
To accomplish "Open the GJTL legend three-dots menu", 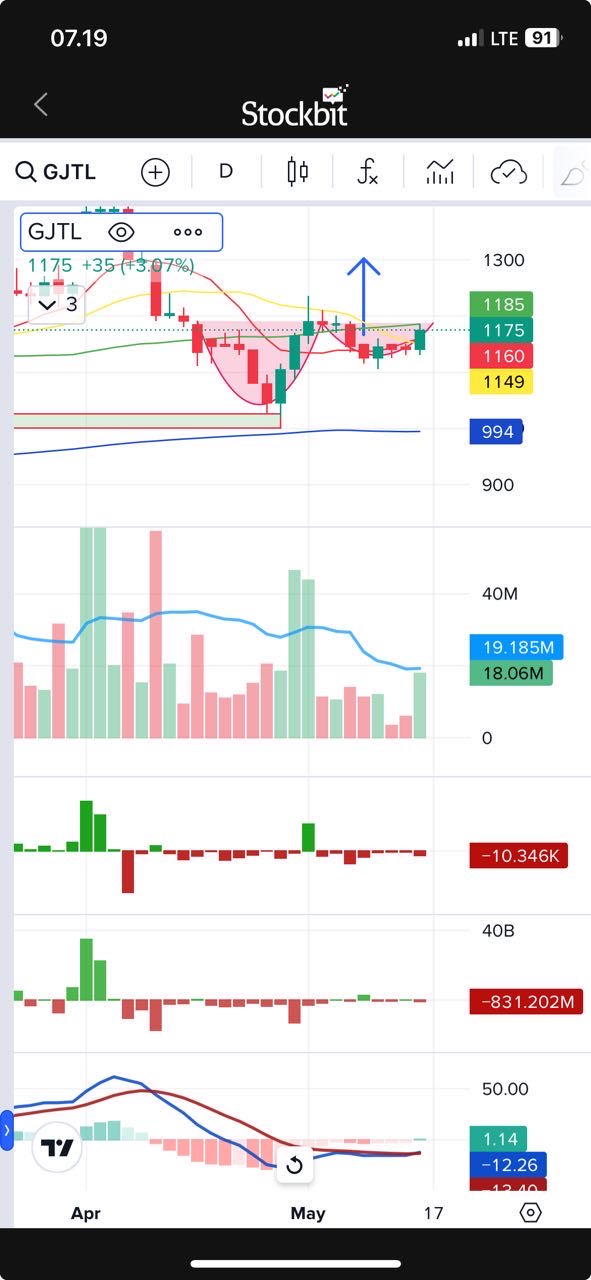I will pos(188,232).
